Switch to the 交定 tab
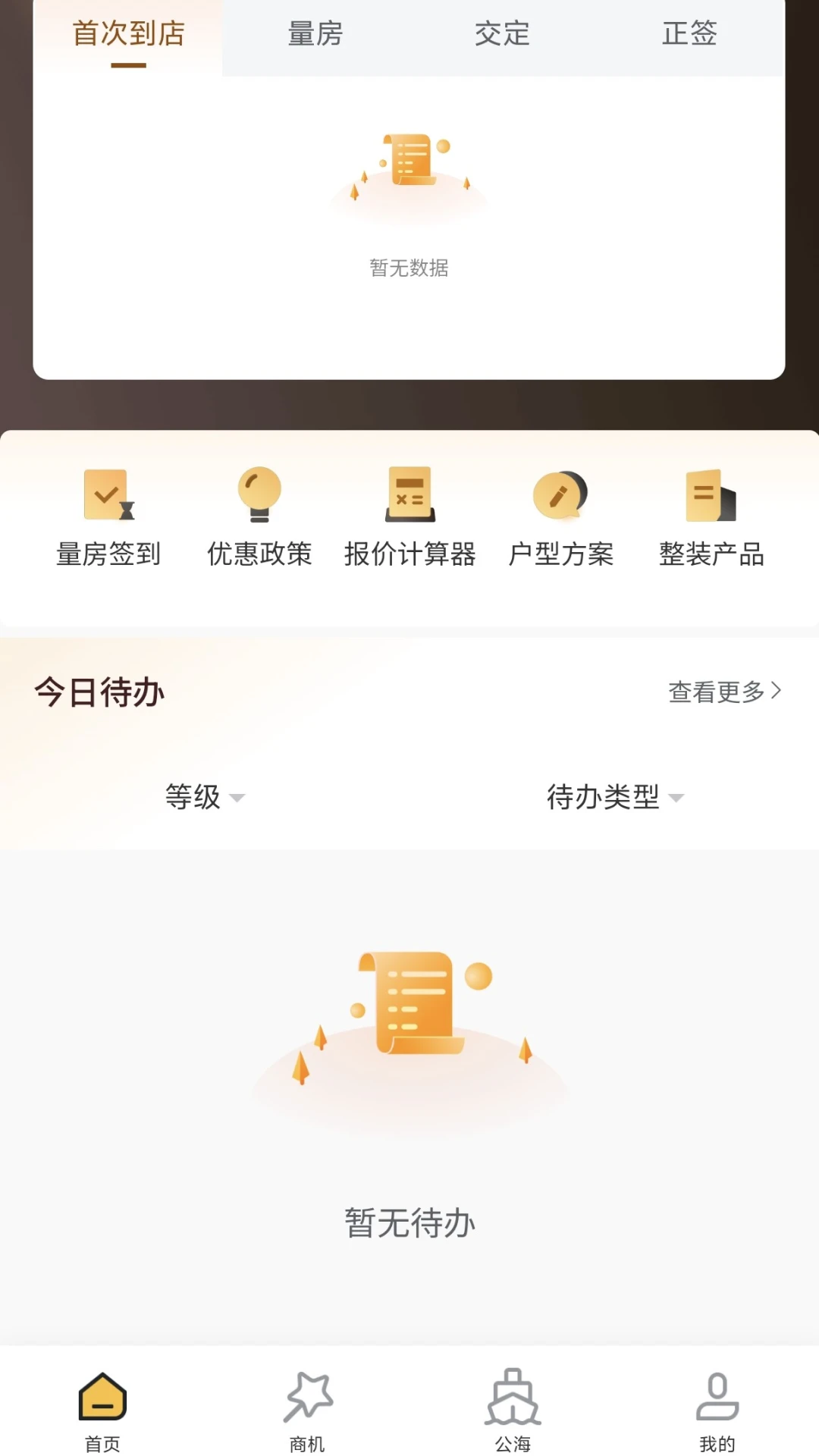Screen dimensions: 819x1456 tap(503, 35)
